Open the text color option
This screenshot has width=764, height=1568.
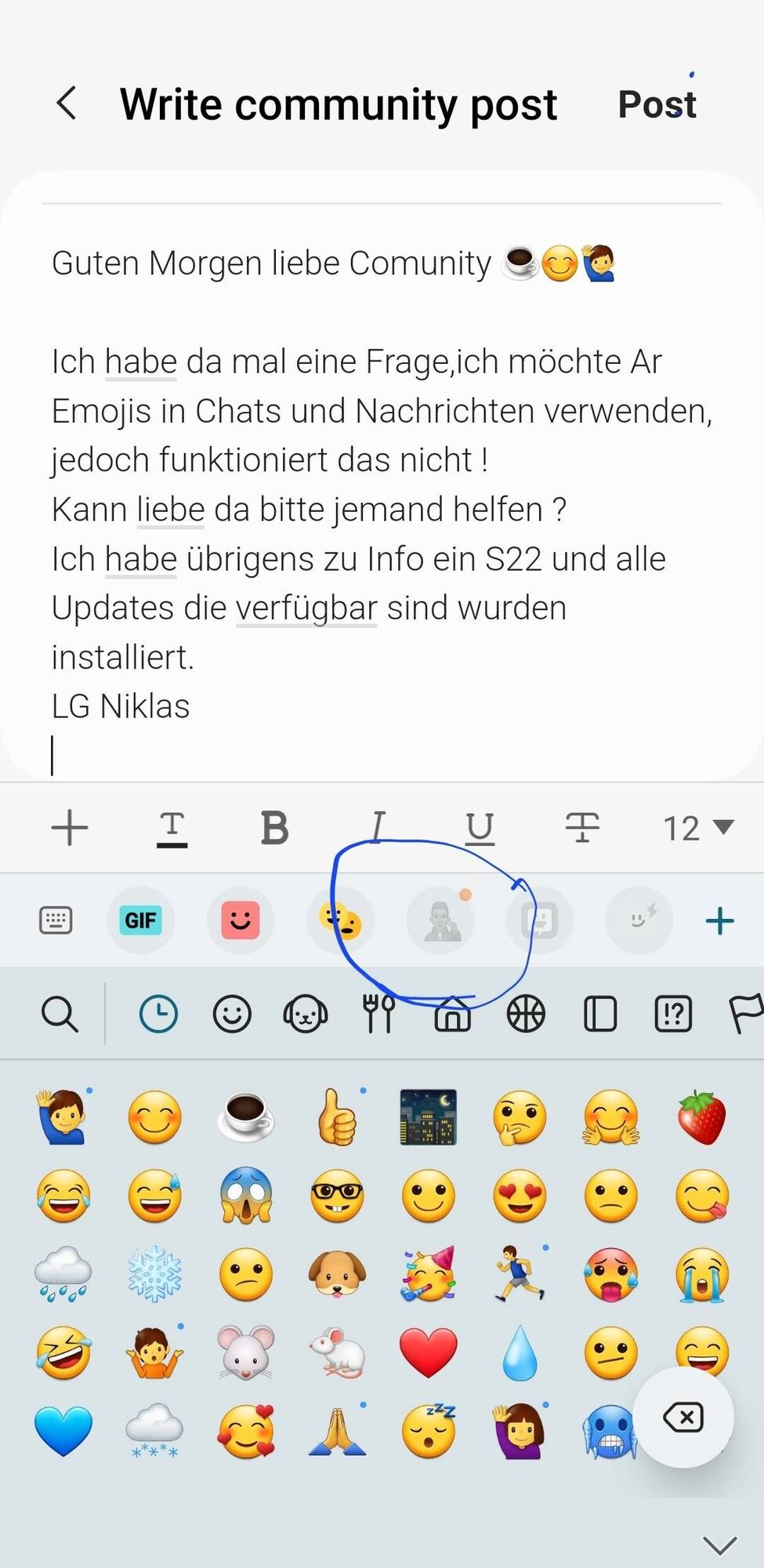tap(172, 829)
